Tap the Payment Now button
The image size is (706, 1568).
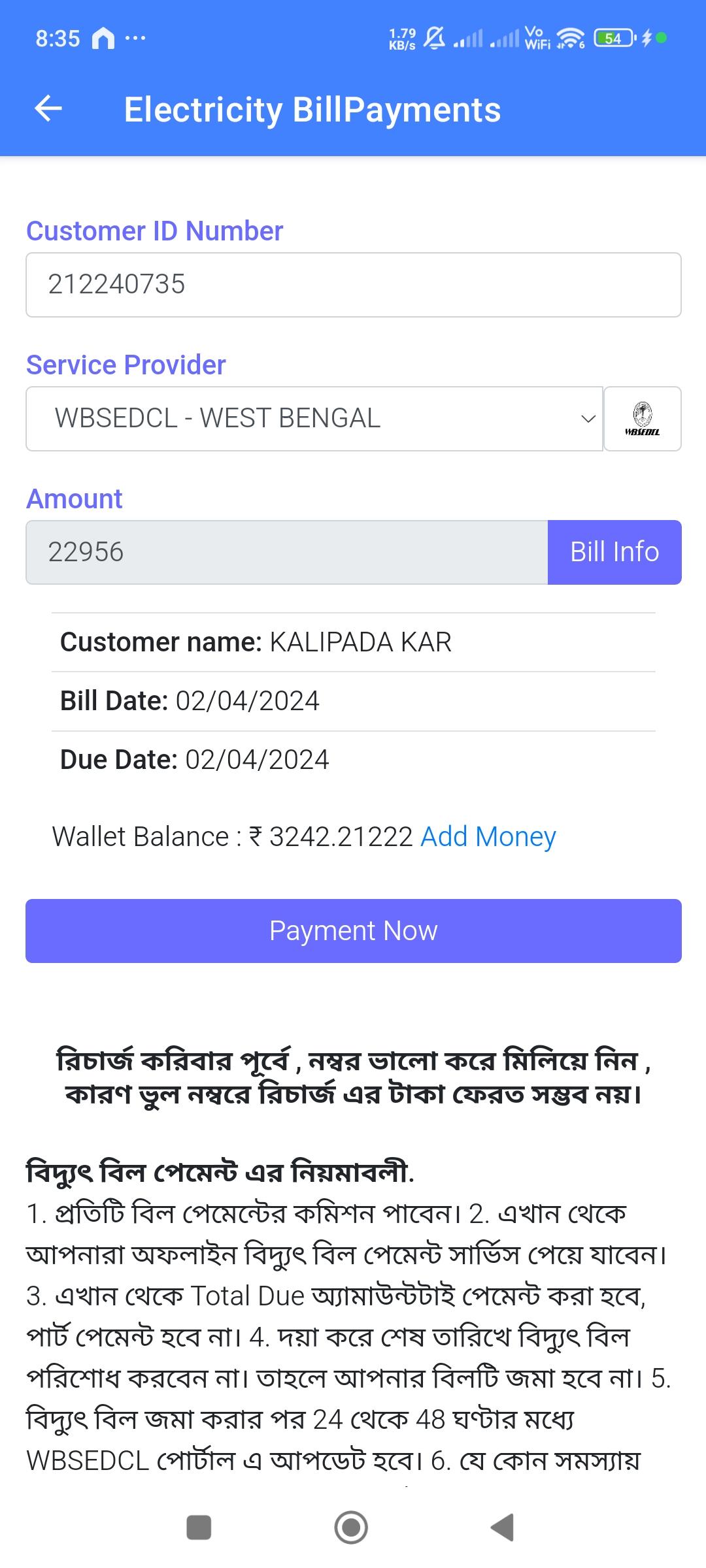tap(354, 931)
